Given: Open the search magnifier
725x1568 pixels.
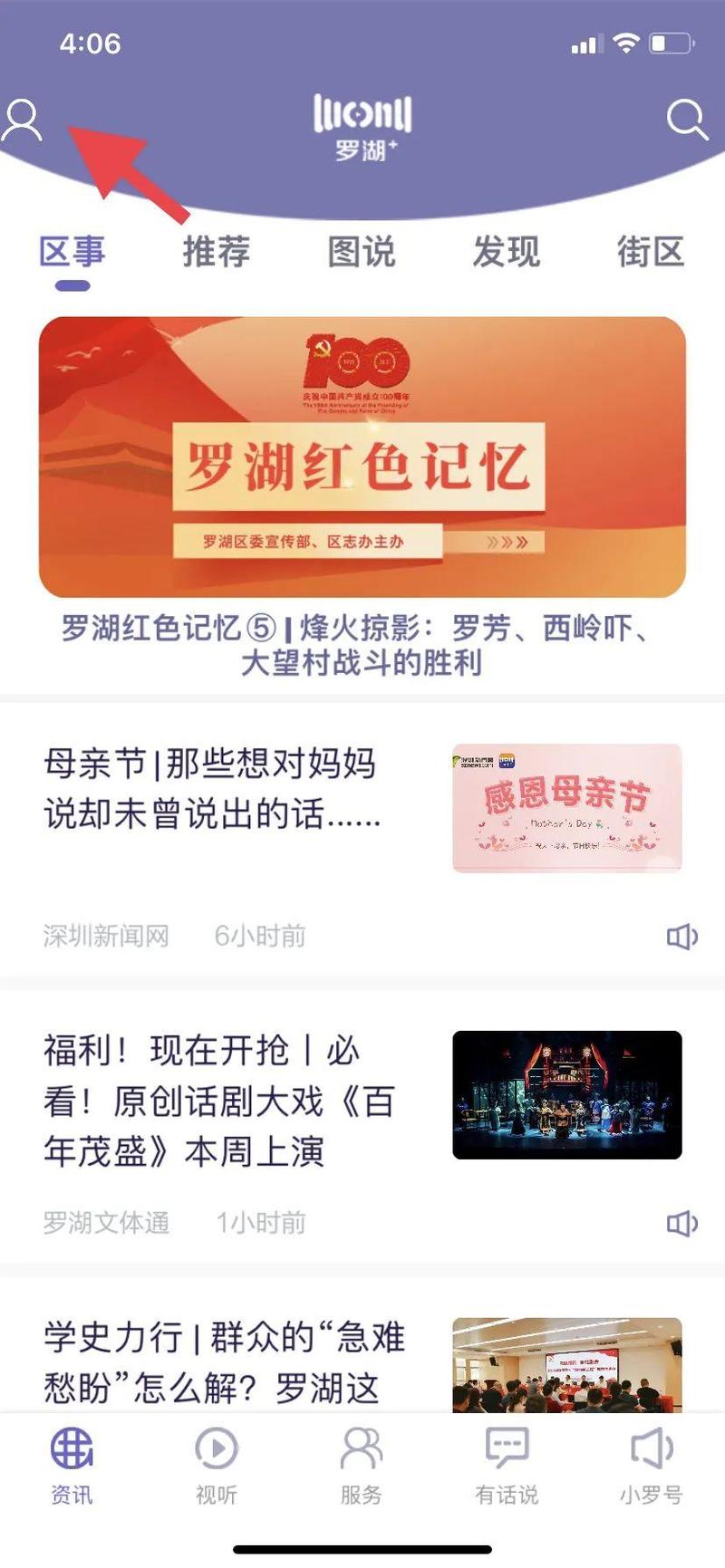Looking at the screenshot, I should [x=687, y=120].
